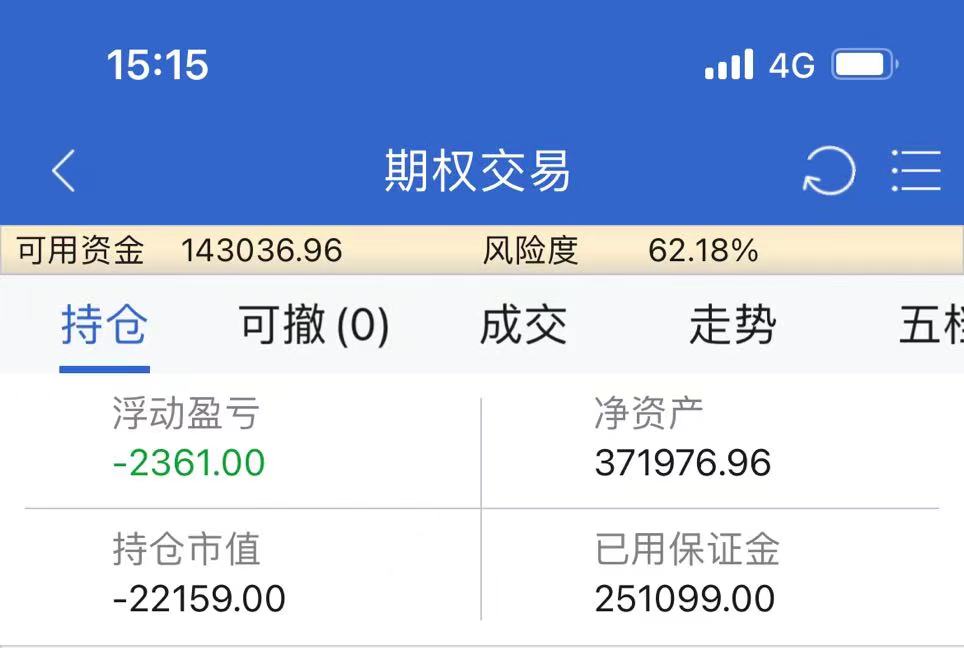
Task: Refresh the options trading data
Action: point(829,171)
